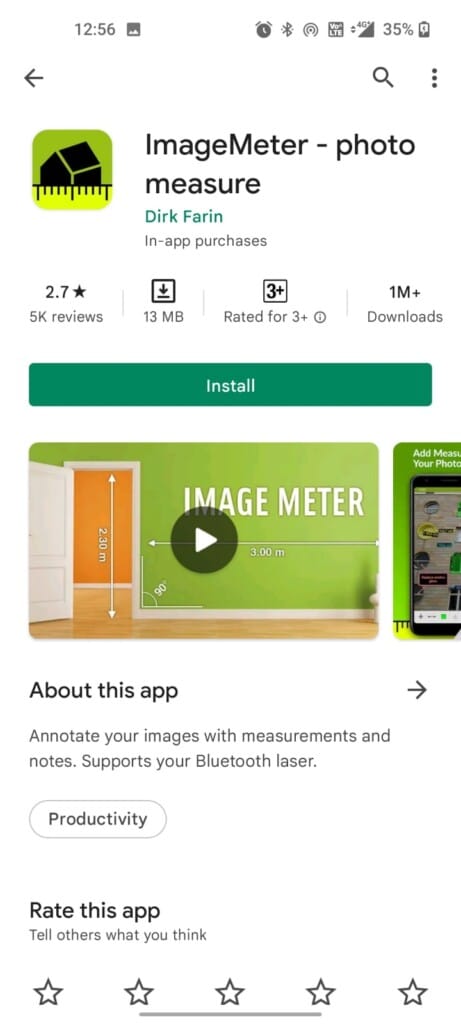
Task: Show content rating info for Rated 3+
Action: [320, 317]
